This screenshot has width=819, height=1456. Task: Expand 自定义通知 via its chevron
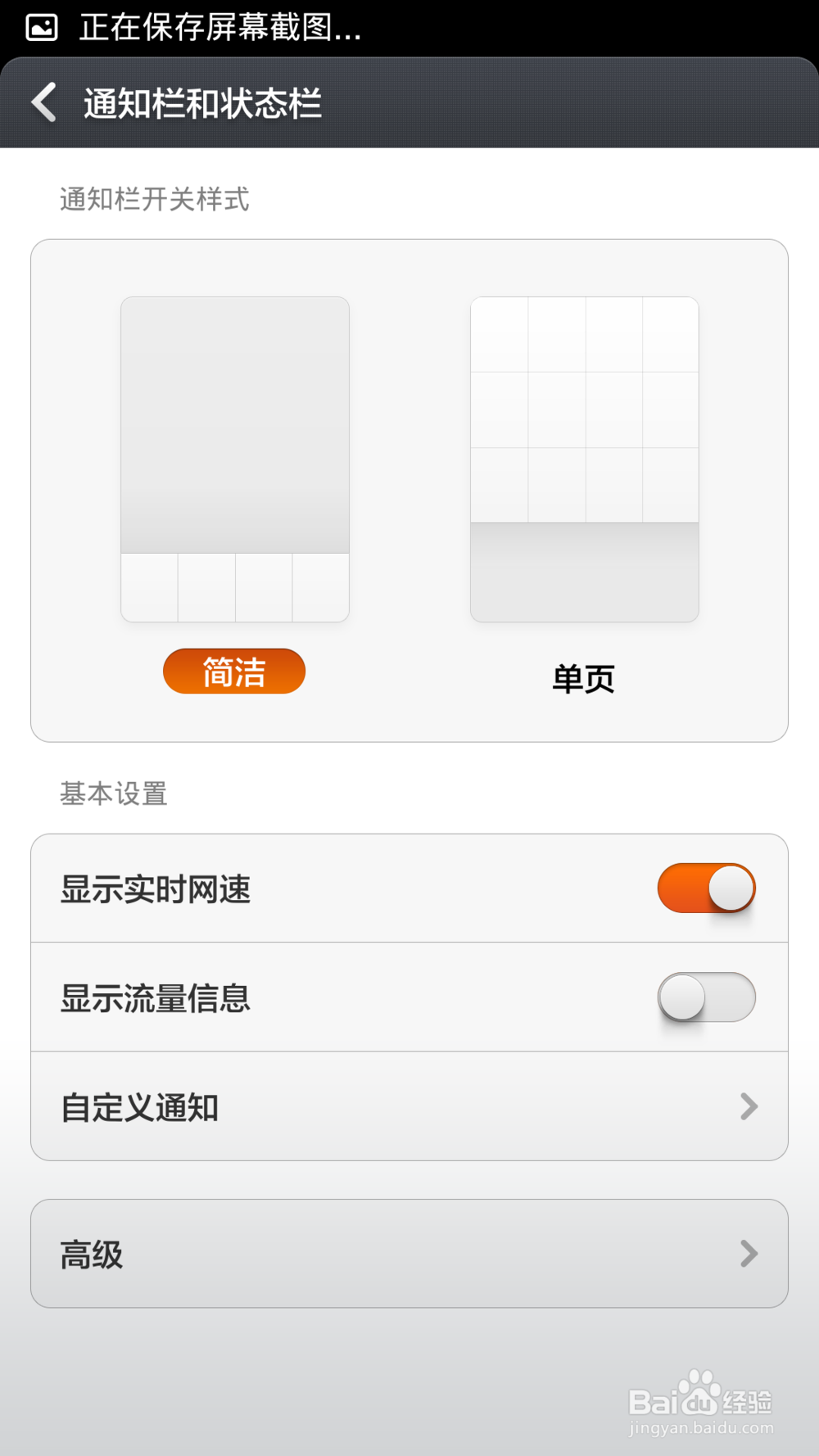pyautogui.click(x=747, y=1106)
